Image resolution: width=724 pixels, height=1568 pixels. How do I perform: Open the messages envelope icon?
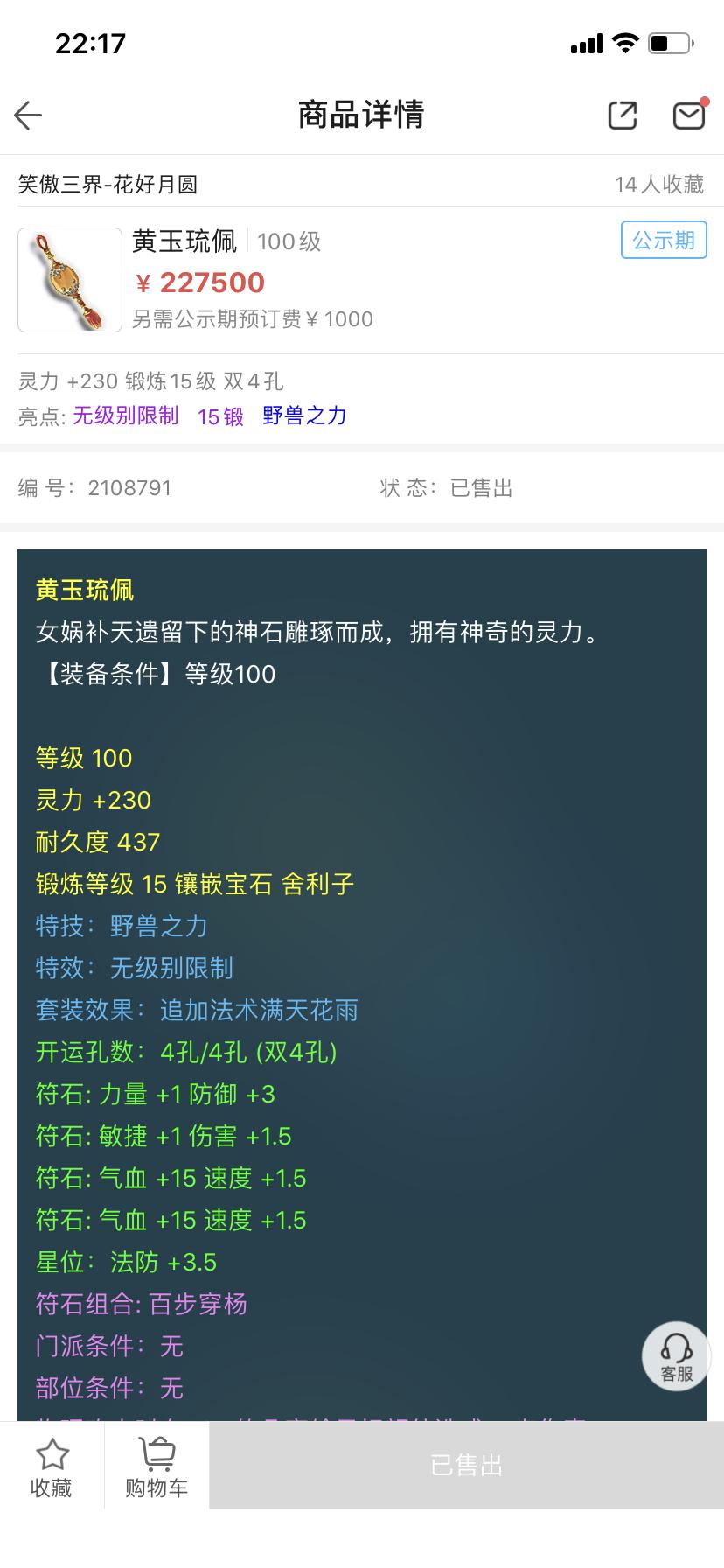[x=688, y=115]
